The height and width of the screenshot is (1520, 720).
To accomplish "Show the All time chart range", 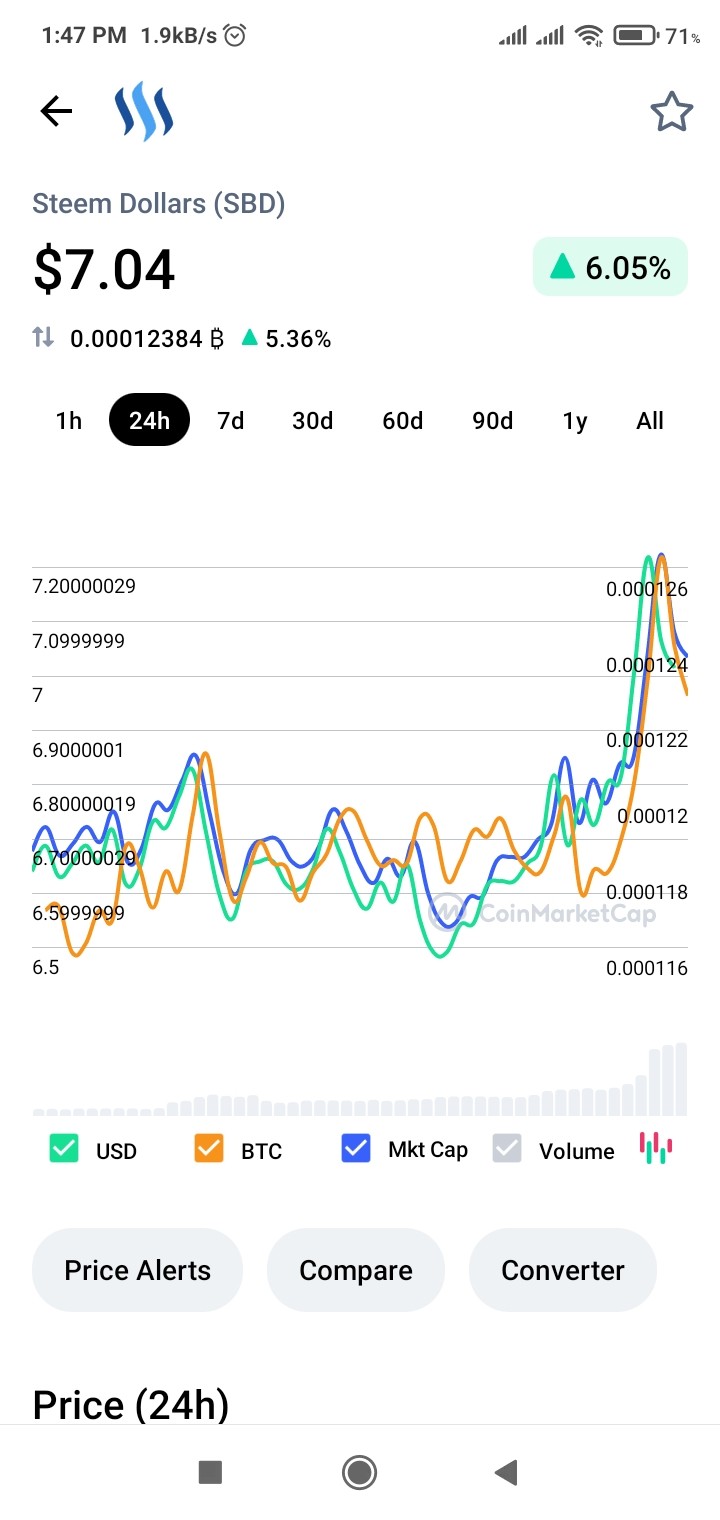I will tap(650, 420).
